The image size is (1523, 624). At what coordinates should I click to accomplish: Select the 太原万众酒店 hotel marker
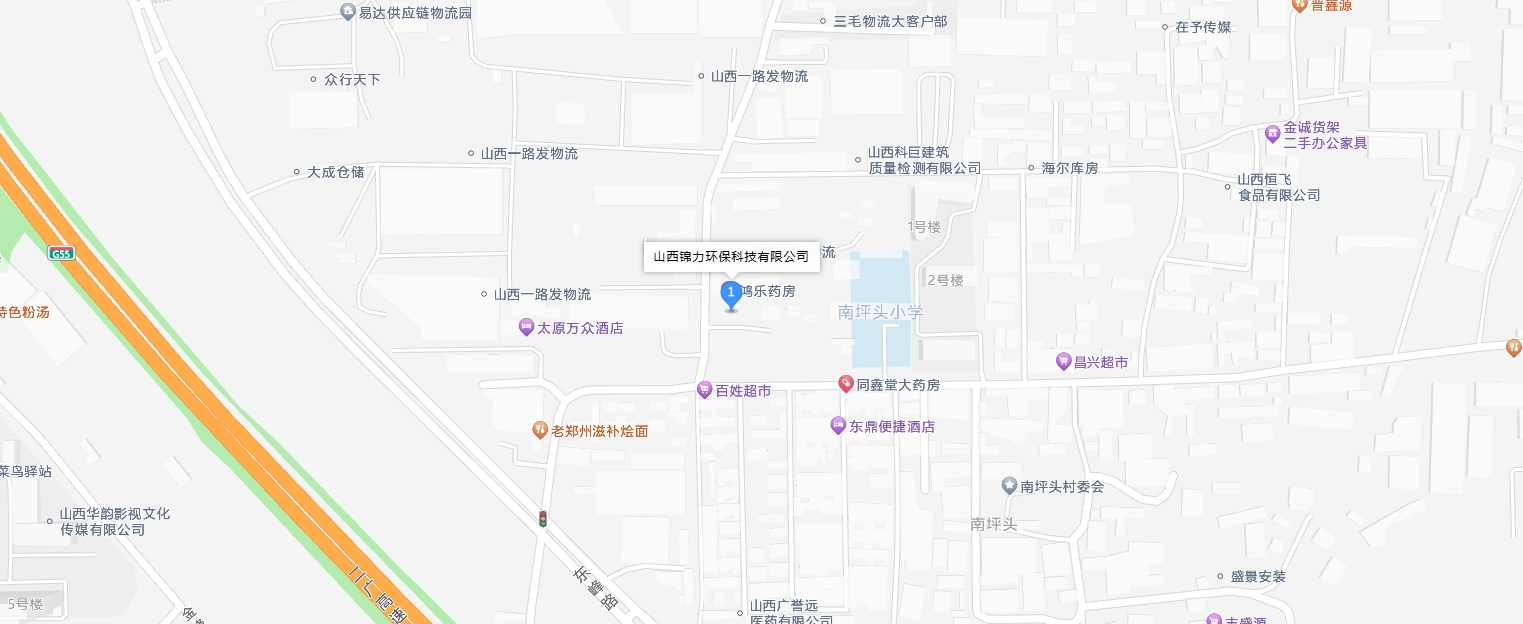[526, 327]
